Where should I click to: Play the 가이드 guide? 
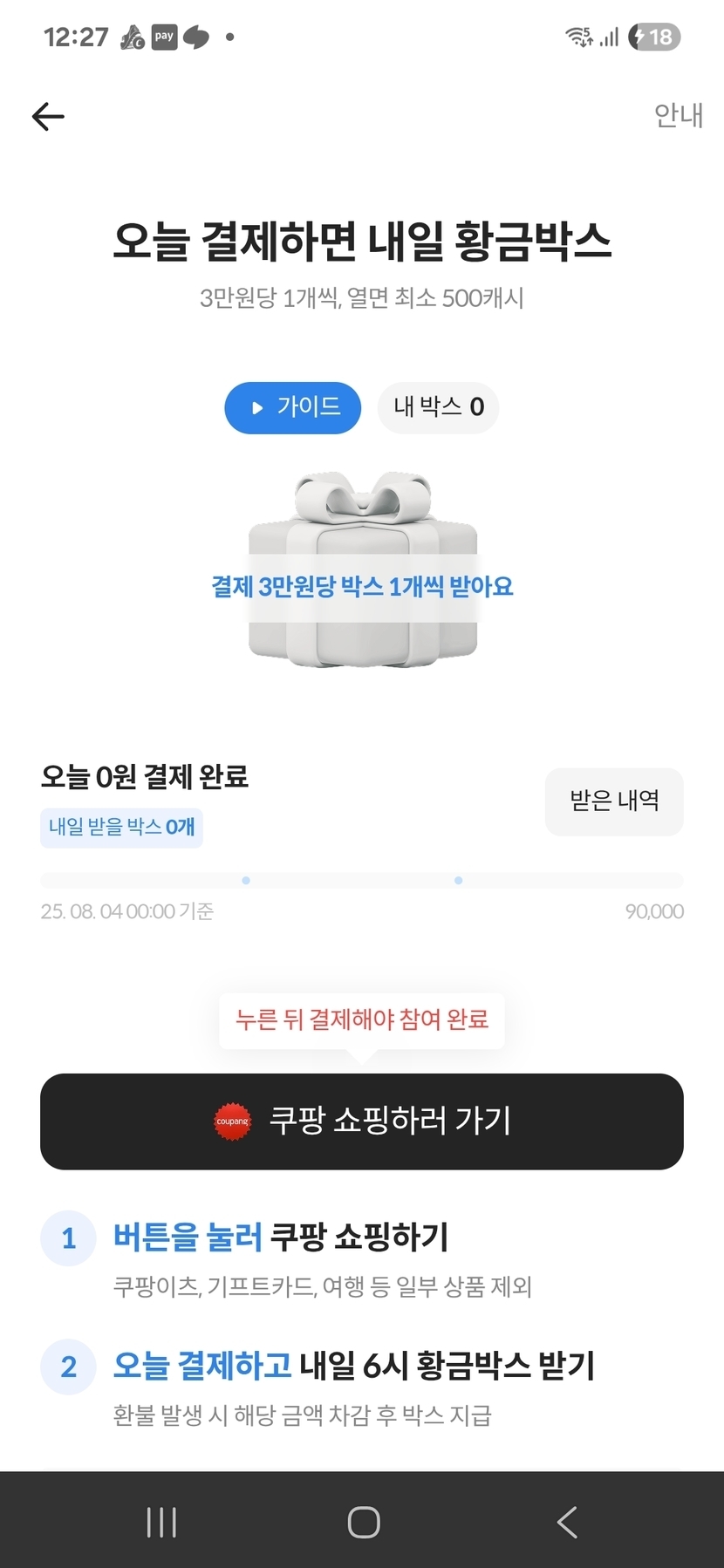pyautogui.click(x=293, y=407)
